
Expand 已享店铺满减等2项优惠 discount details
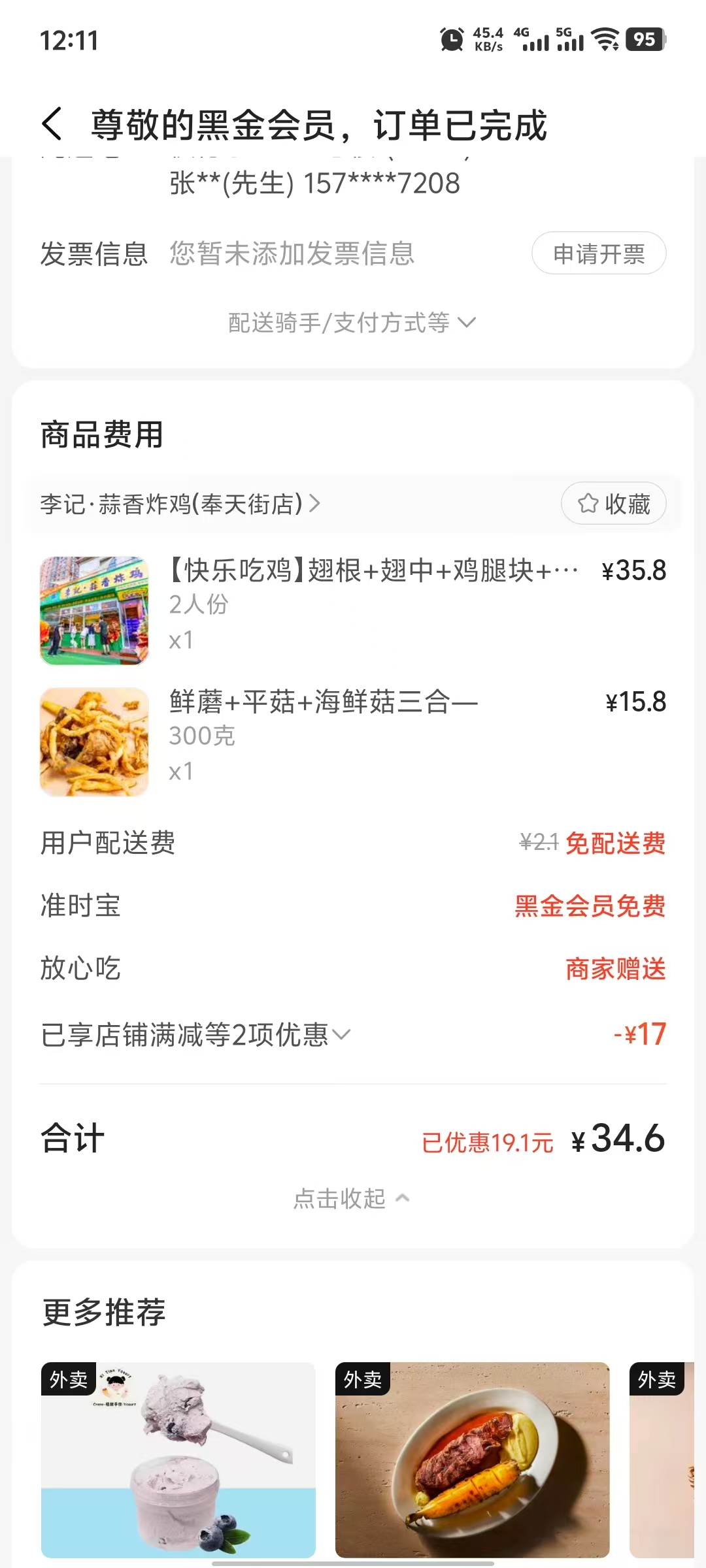[x=196, y=1035]
